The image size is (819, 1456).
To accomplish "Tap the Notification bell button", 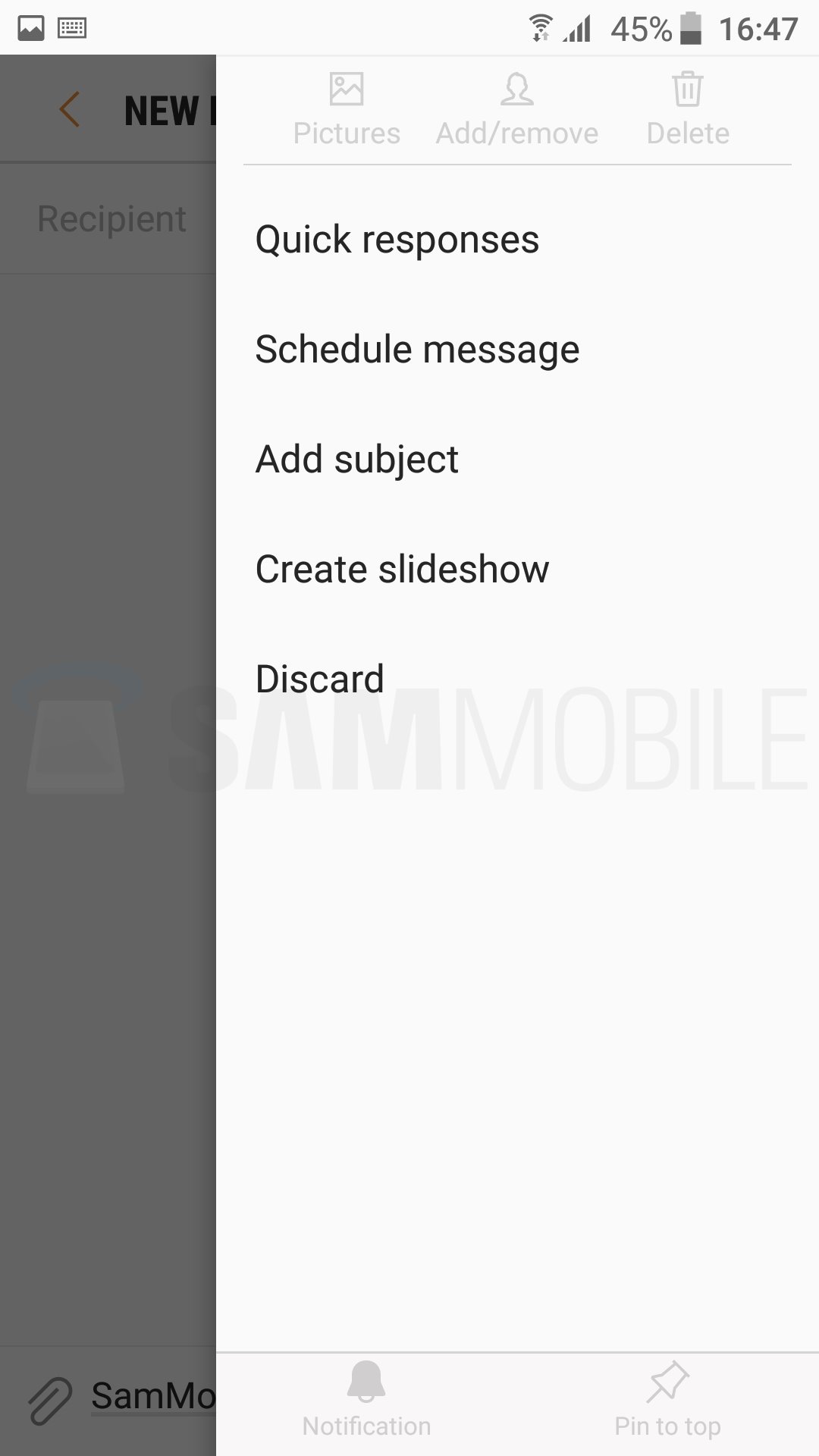I will [366, 1399].
